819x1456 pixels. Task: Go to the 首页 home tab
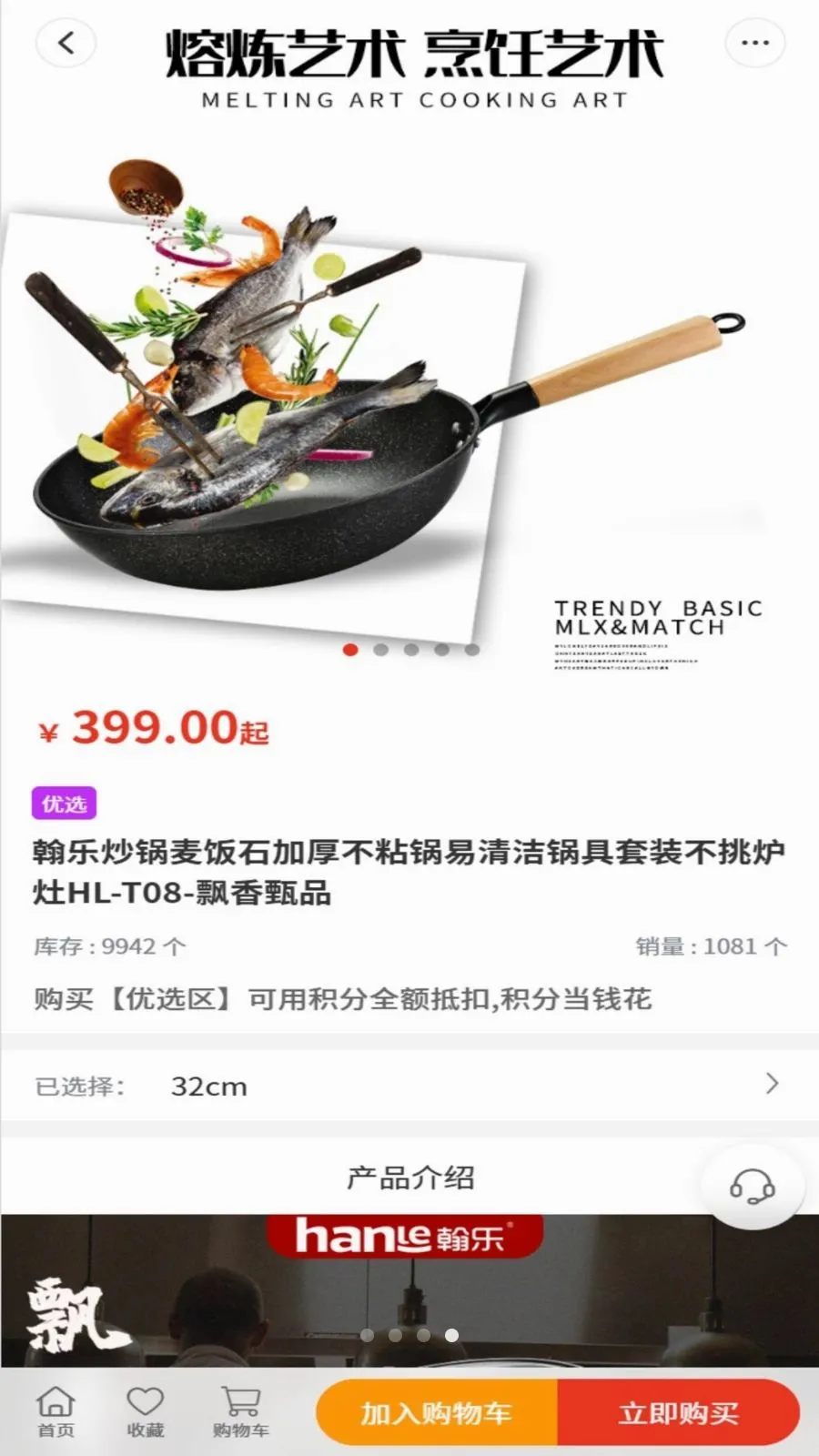click(56, 1412)
